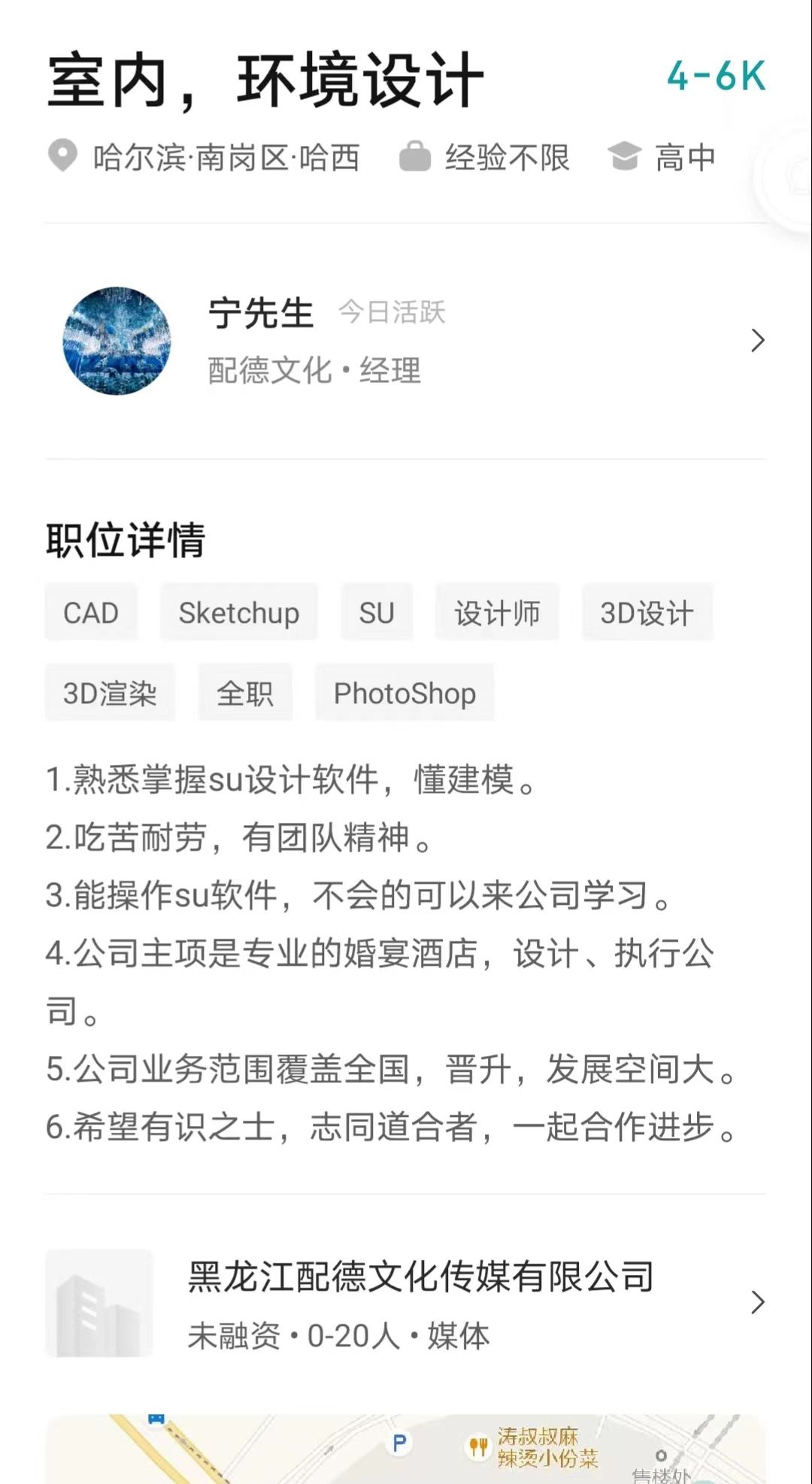Open 黑龙江配德文化传媒有限公司 company page
Viewport: 812px width, 1484px height.
click(406, 1303)
